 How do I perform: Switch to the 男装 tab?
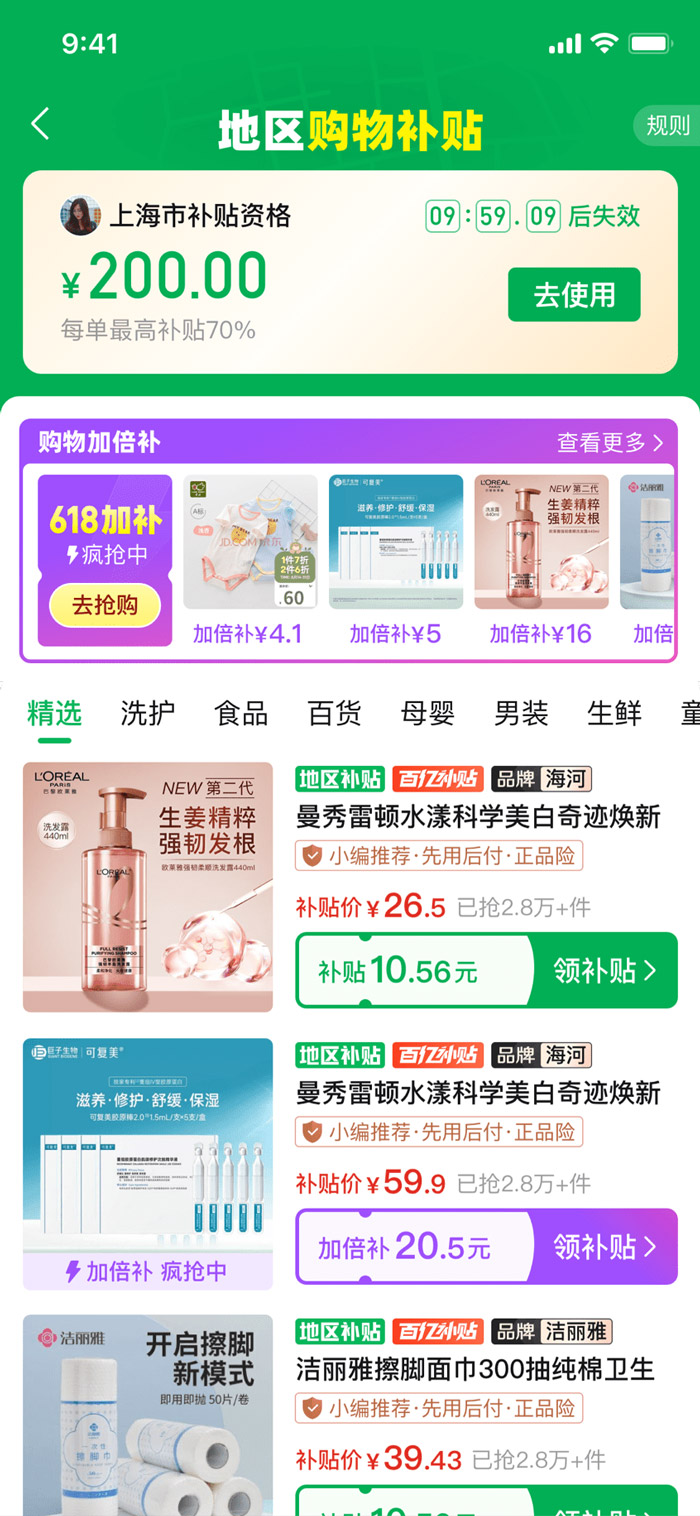521,713
